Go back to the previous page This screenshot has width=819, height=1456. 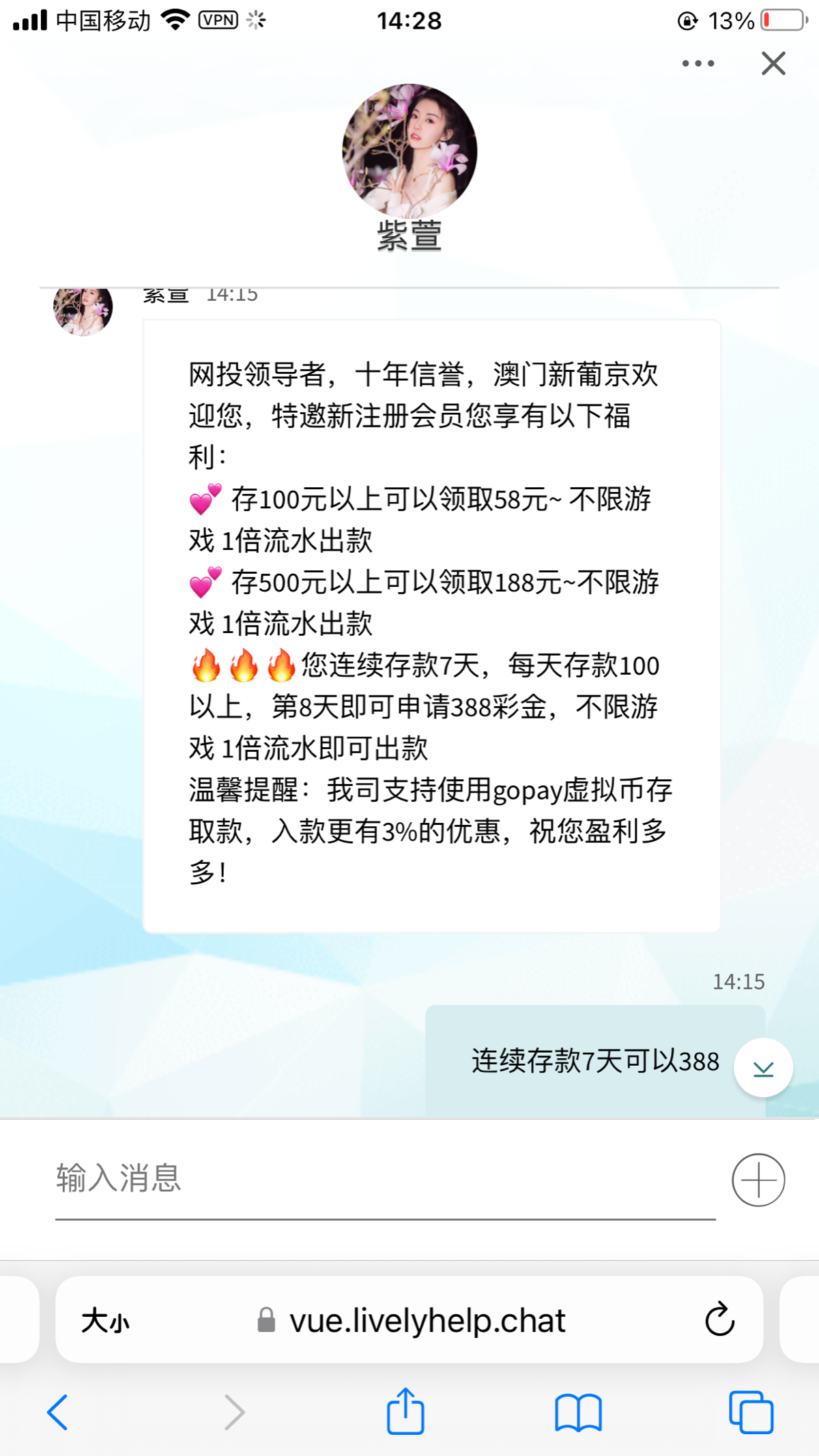[x=58, y=1412]
